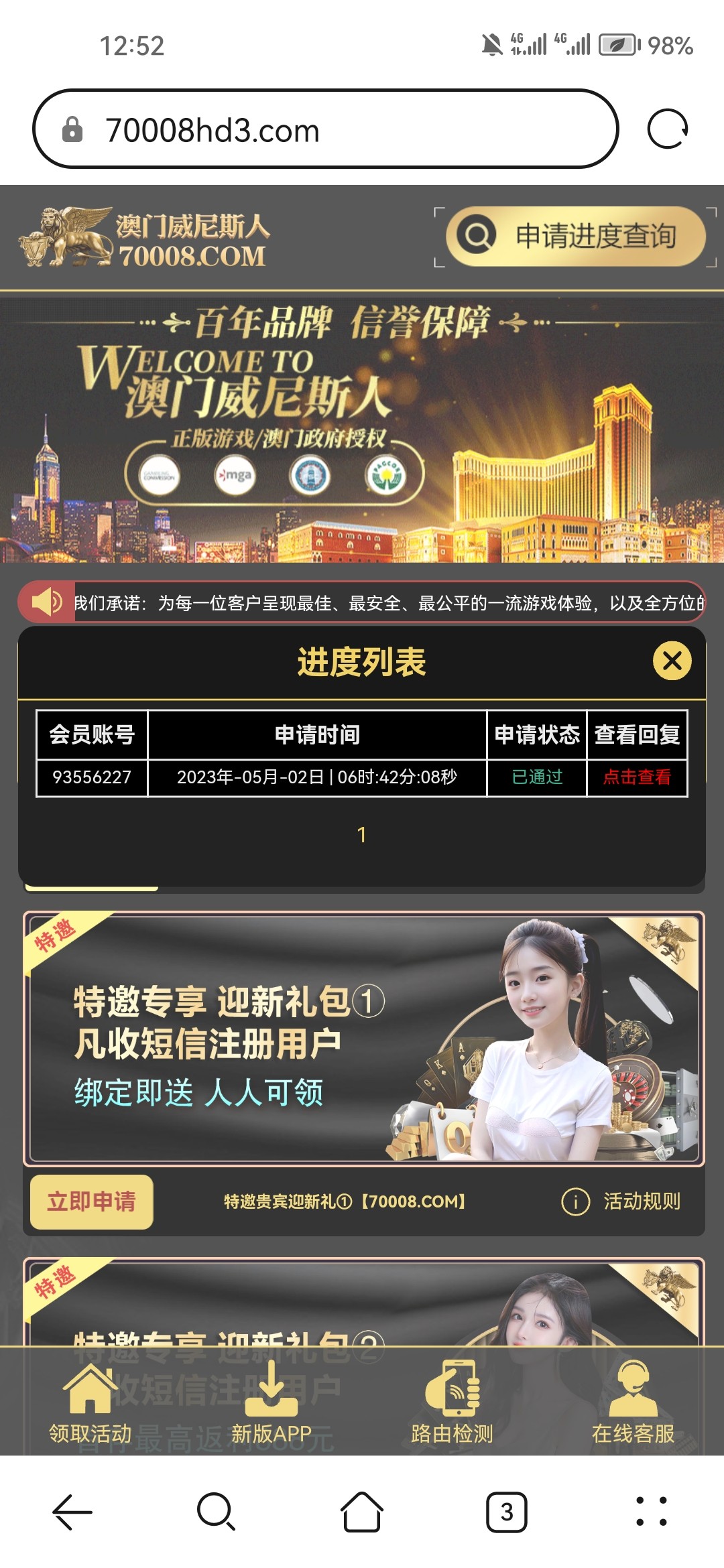Go to page 1 of progress list
This screenshot has width=724, height=1568.
pyautogui.click(x=362, y=835)
